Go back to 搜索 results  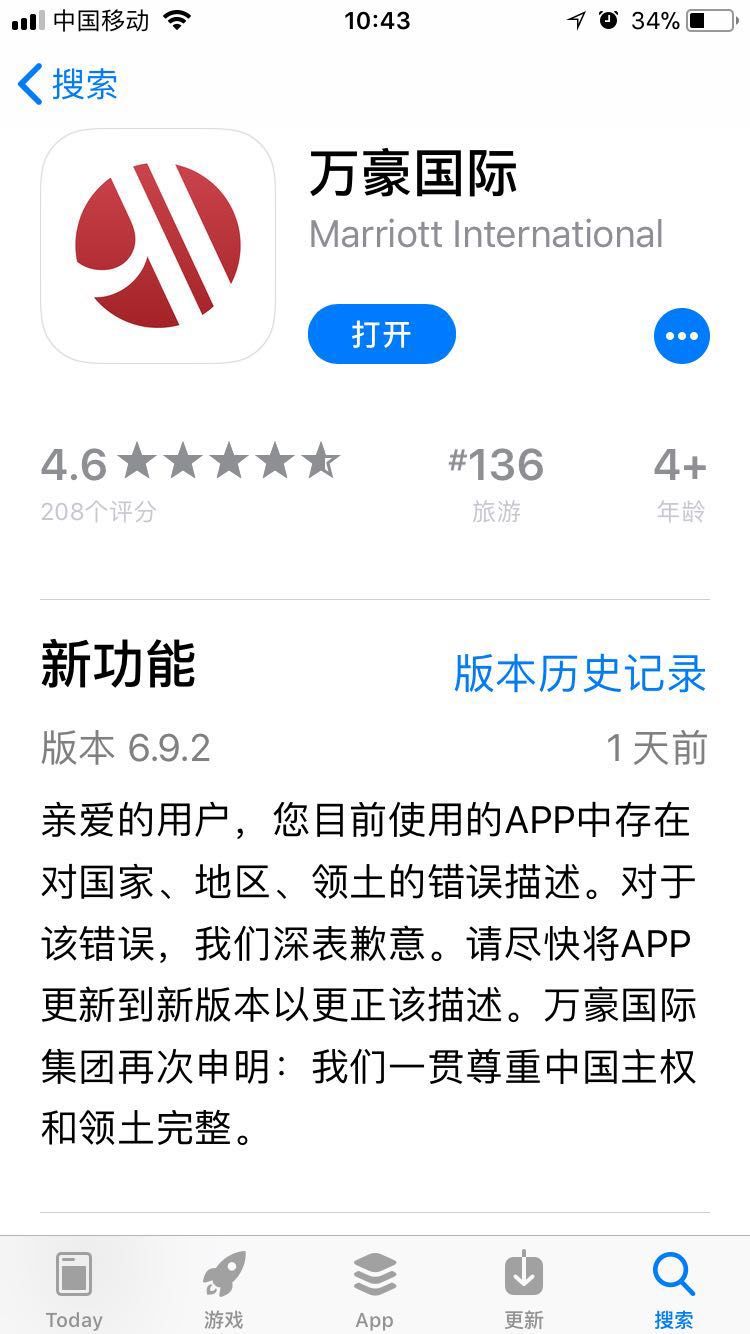[68, 84]
